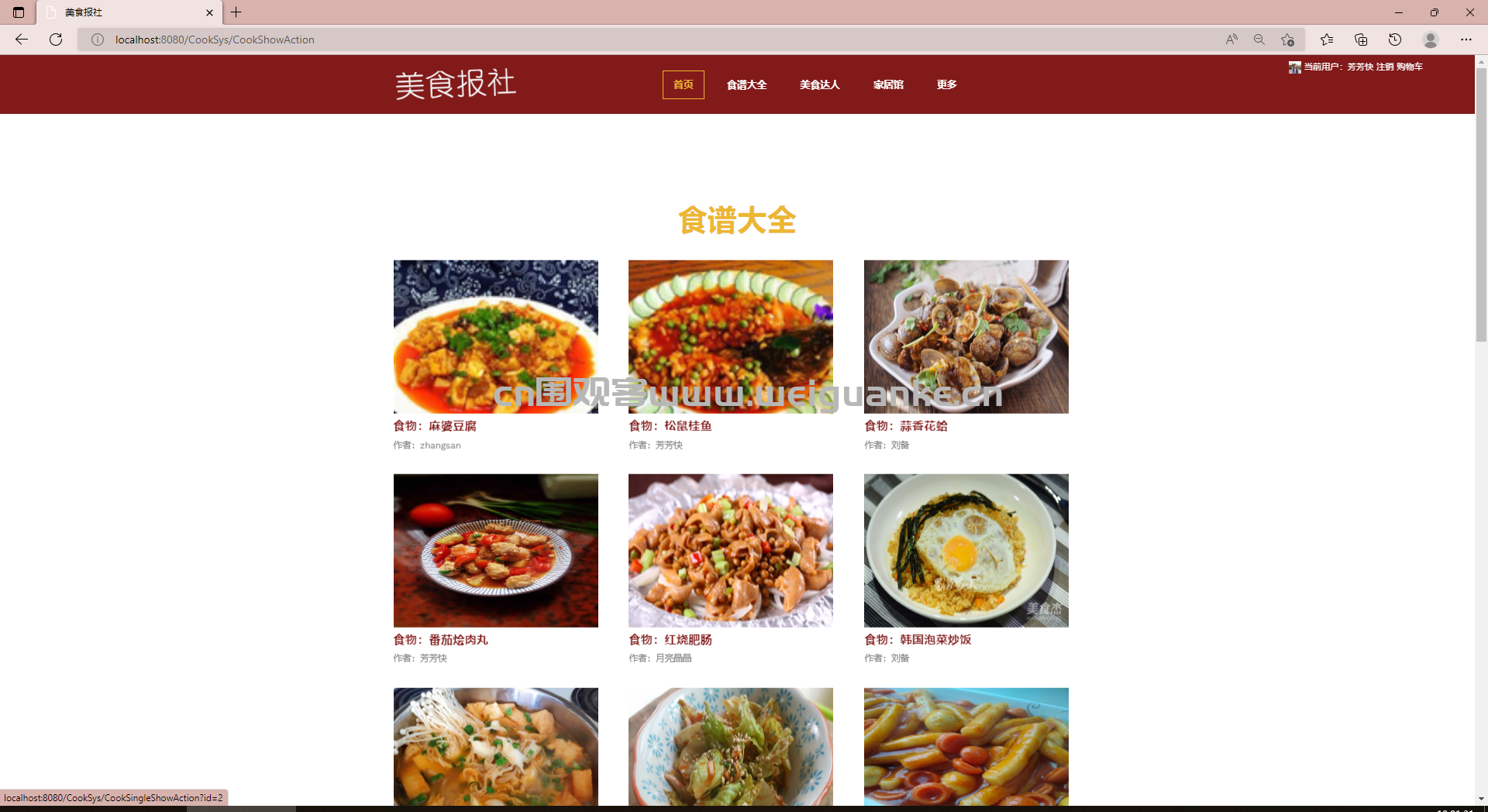Reload the page with refresh icon
The height and width of the screenshot is (812, 1488).
[x=56, y=40]
